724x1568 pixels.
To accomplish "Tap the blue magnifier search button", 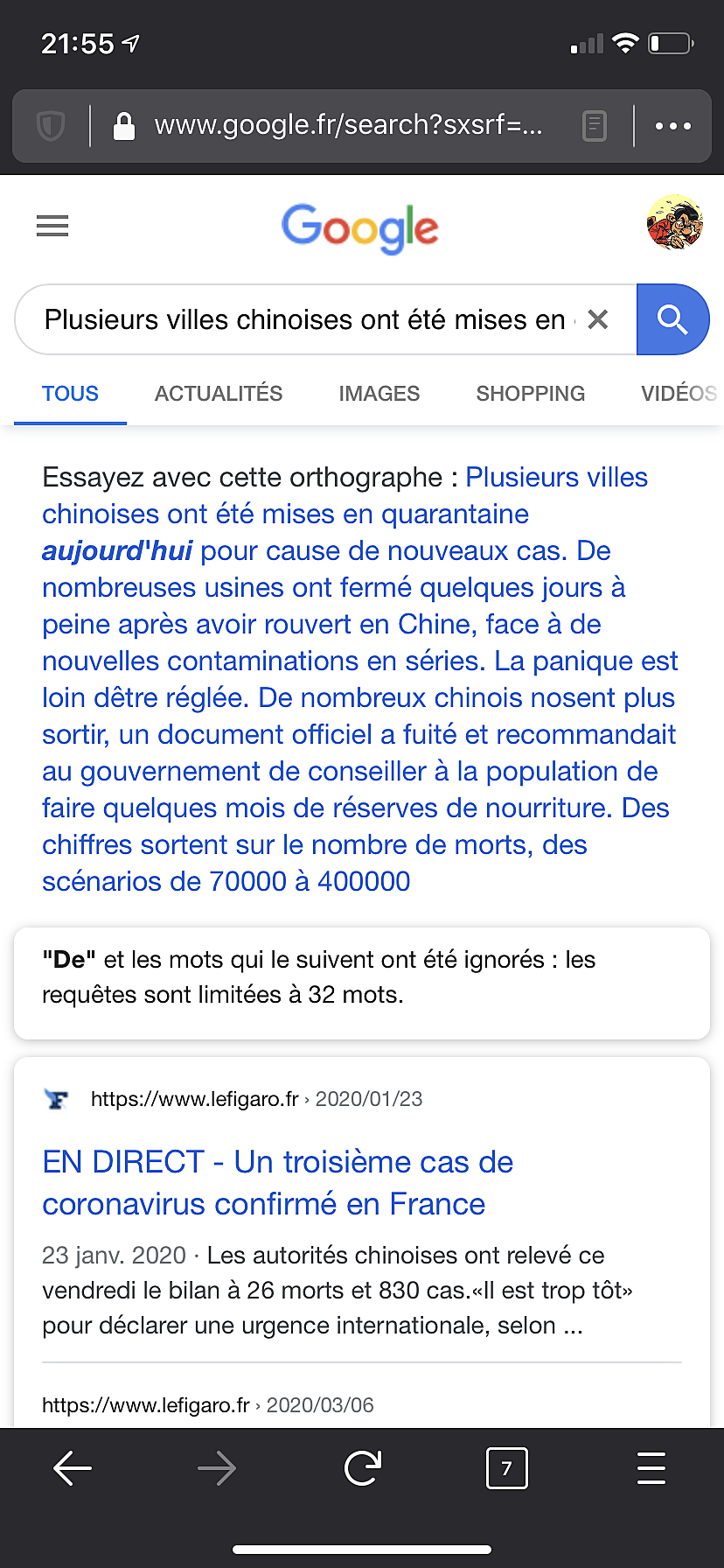I will coord(672,319).
